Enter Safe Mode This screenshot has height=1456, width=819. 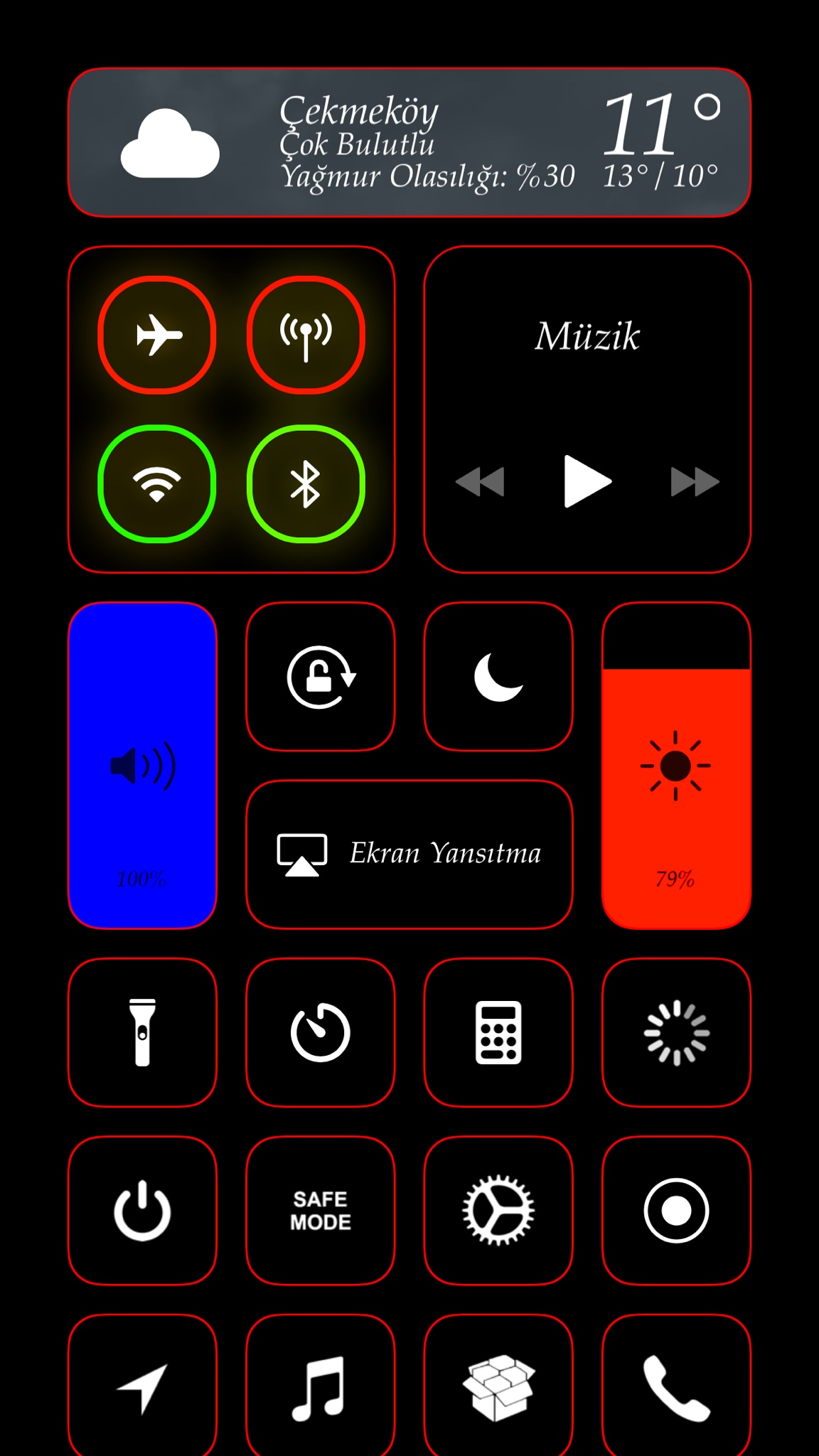(x=320, y=1210)
